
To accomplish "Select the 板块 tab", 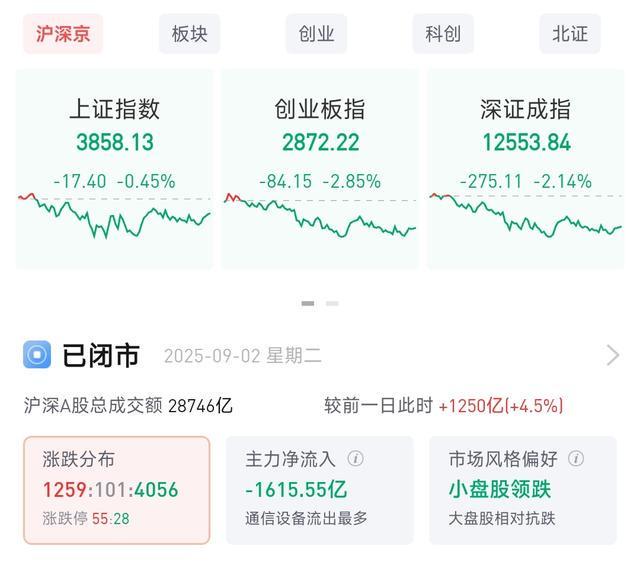I will point(189,33).
